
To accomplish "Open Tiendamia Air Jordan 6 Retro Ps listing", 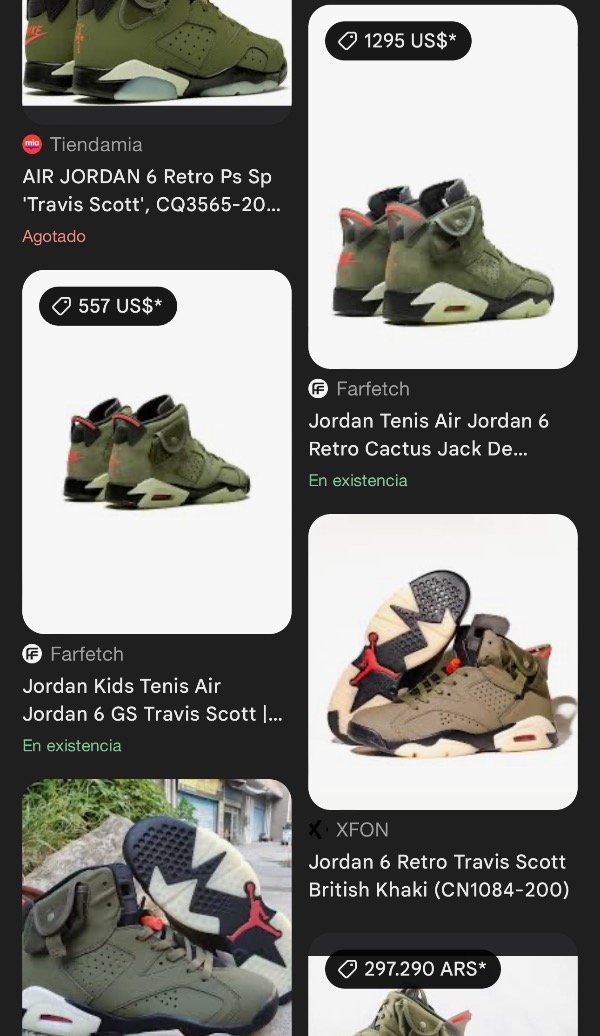I will pyautogui.click(x=151, y=190).
